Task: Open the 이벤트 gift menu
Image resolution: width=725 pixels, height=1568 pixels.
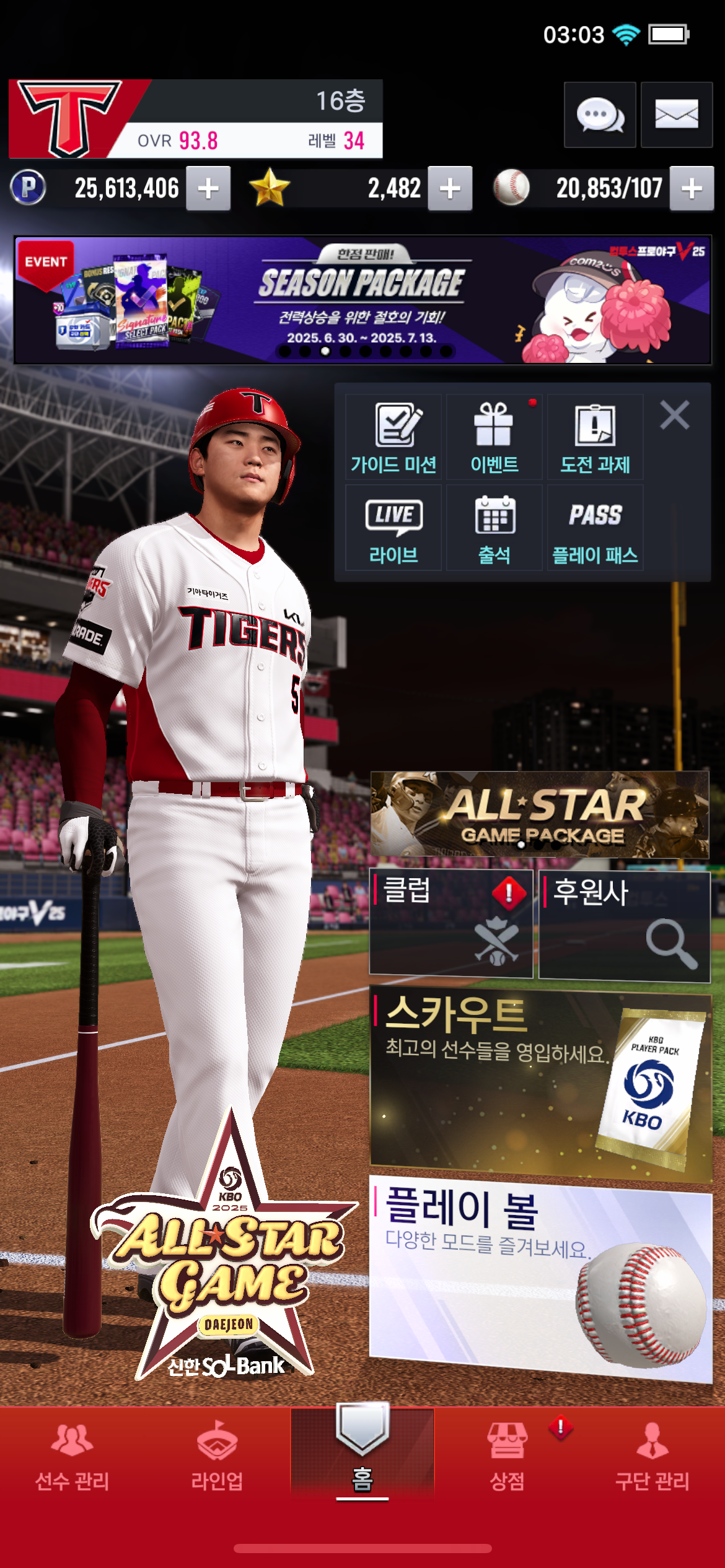Action: pyautogui.click(x=494, y=437)
